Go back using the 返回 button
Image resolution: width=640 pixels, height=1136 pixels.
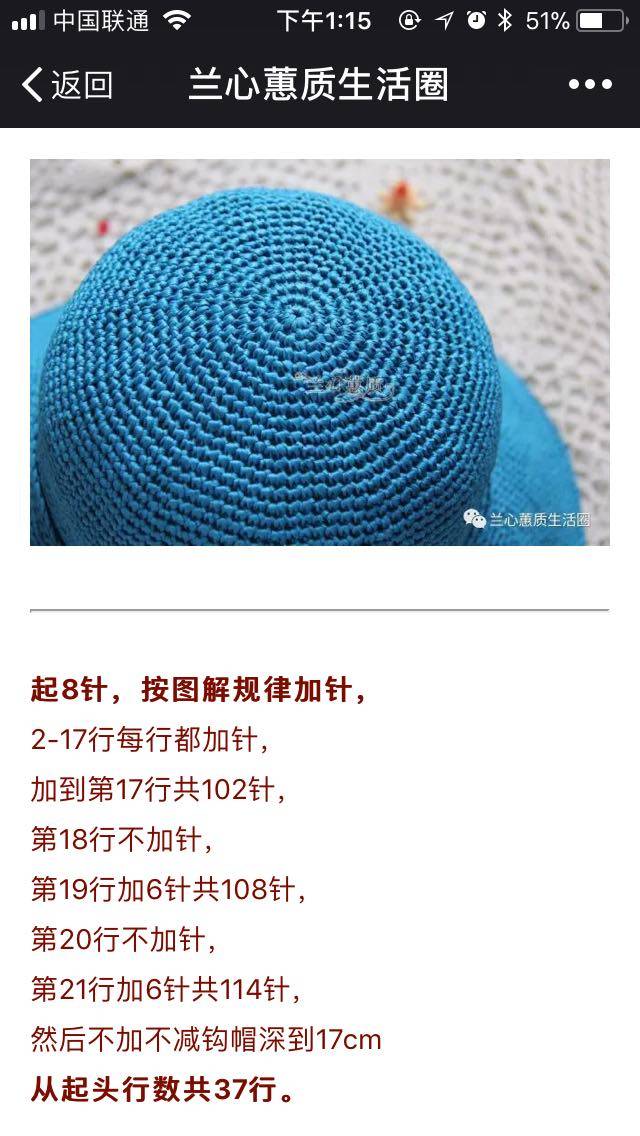point(66,85)
